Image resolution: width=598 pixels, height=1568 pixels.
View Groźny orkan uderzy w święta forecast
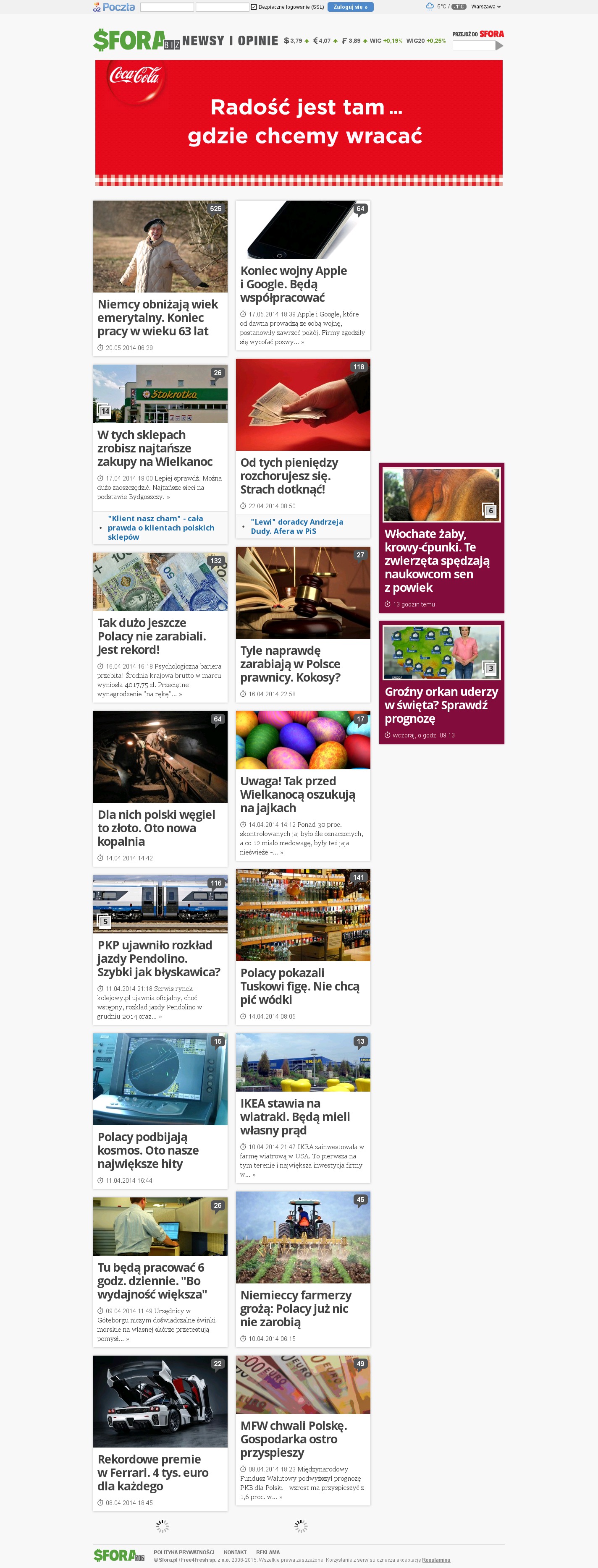441,705
